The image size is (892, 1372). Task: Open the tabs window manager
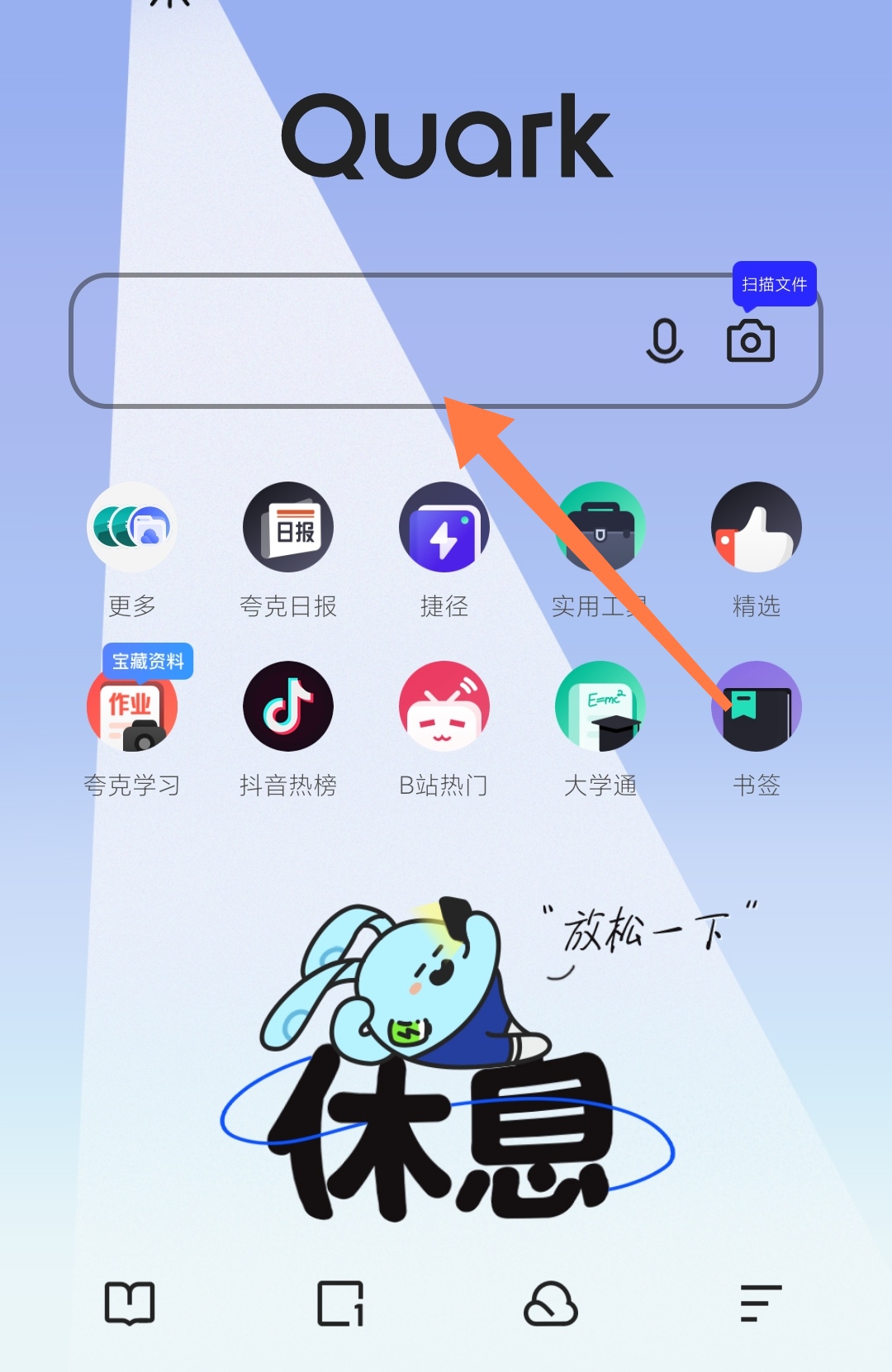click(340, 1303)
